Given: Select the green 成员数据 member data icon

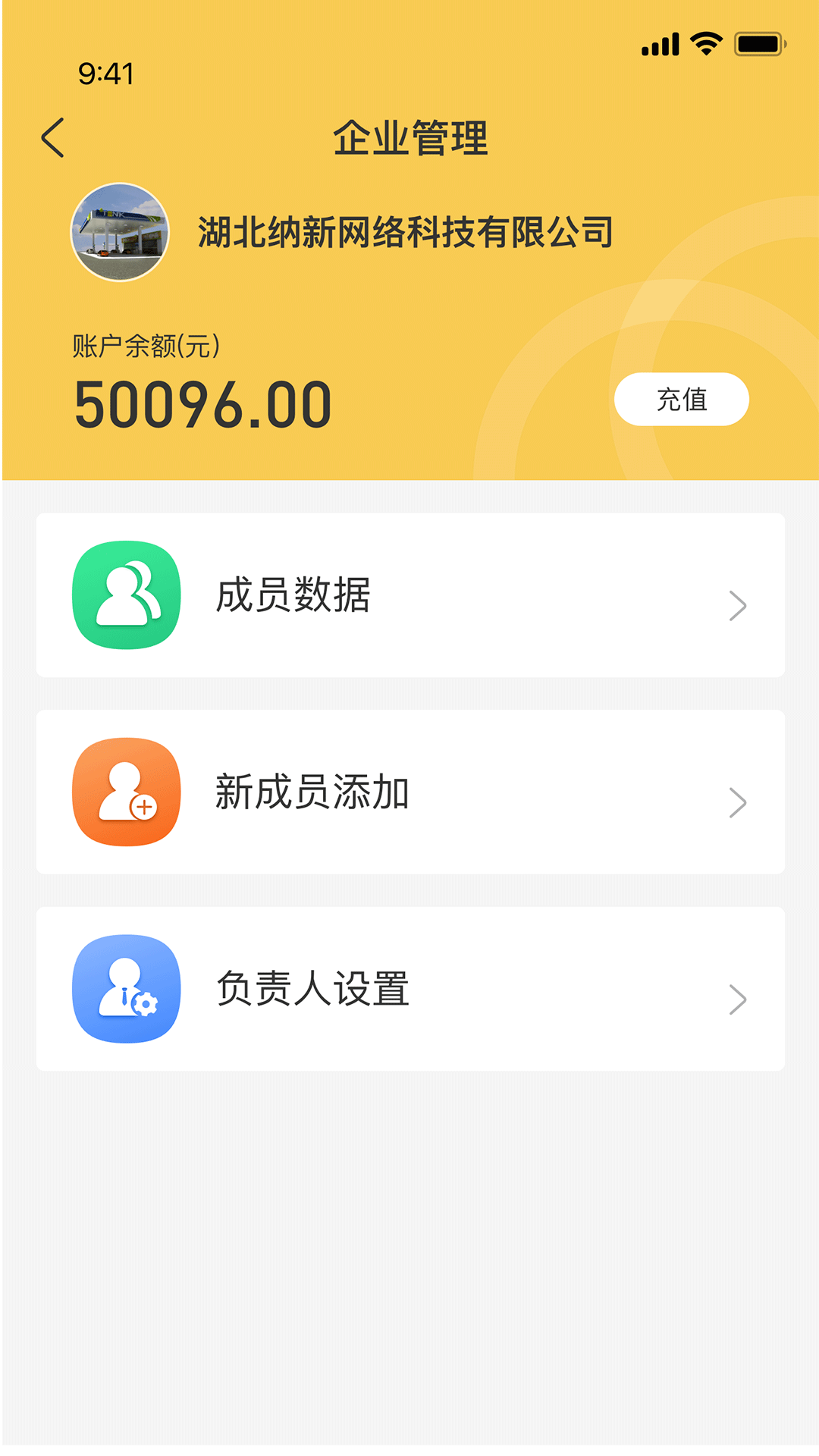Looking at the screenshot, I should (x=126, y=595).
